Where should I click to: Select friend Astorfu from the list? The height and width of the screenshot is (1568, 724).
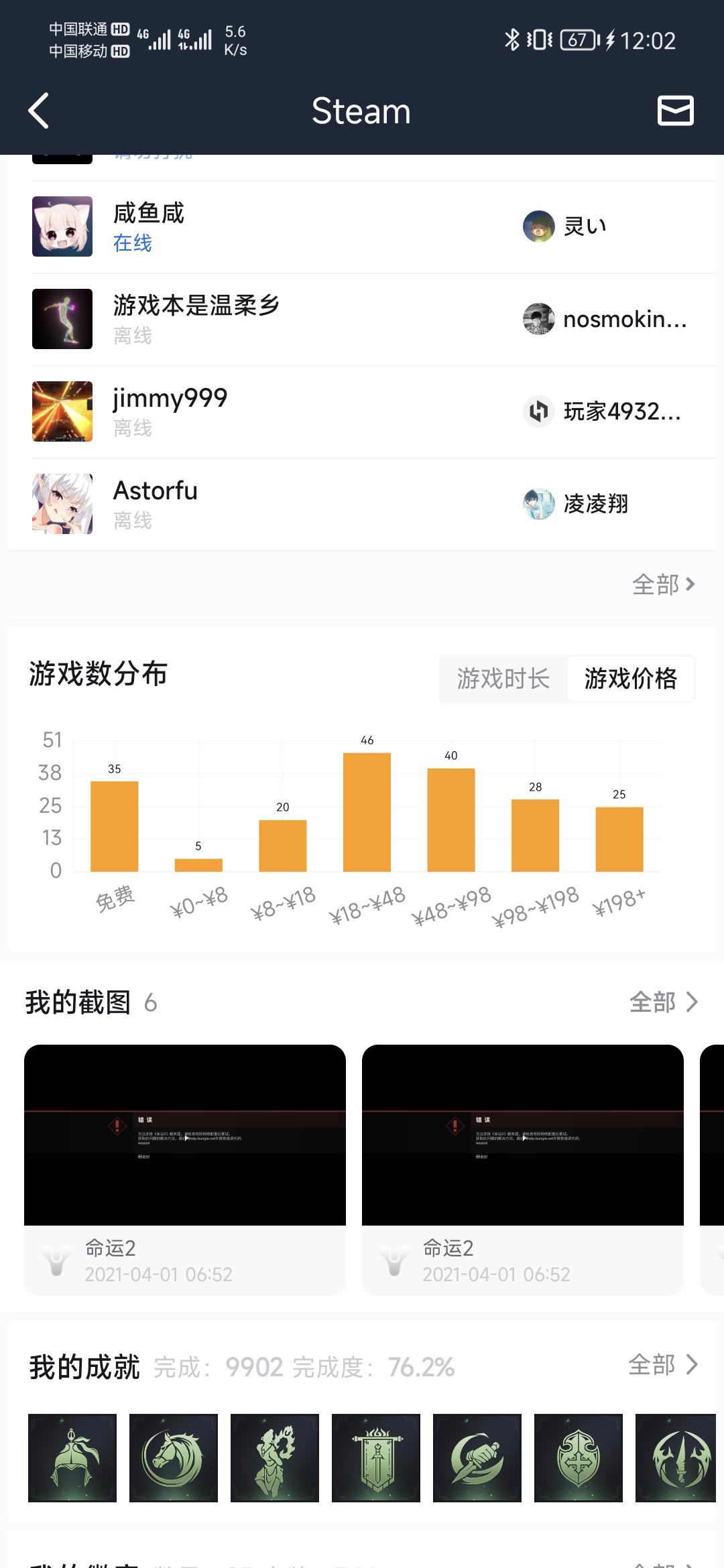pos(156,491)
